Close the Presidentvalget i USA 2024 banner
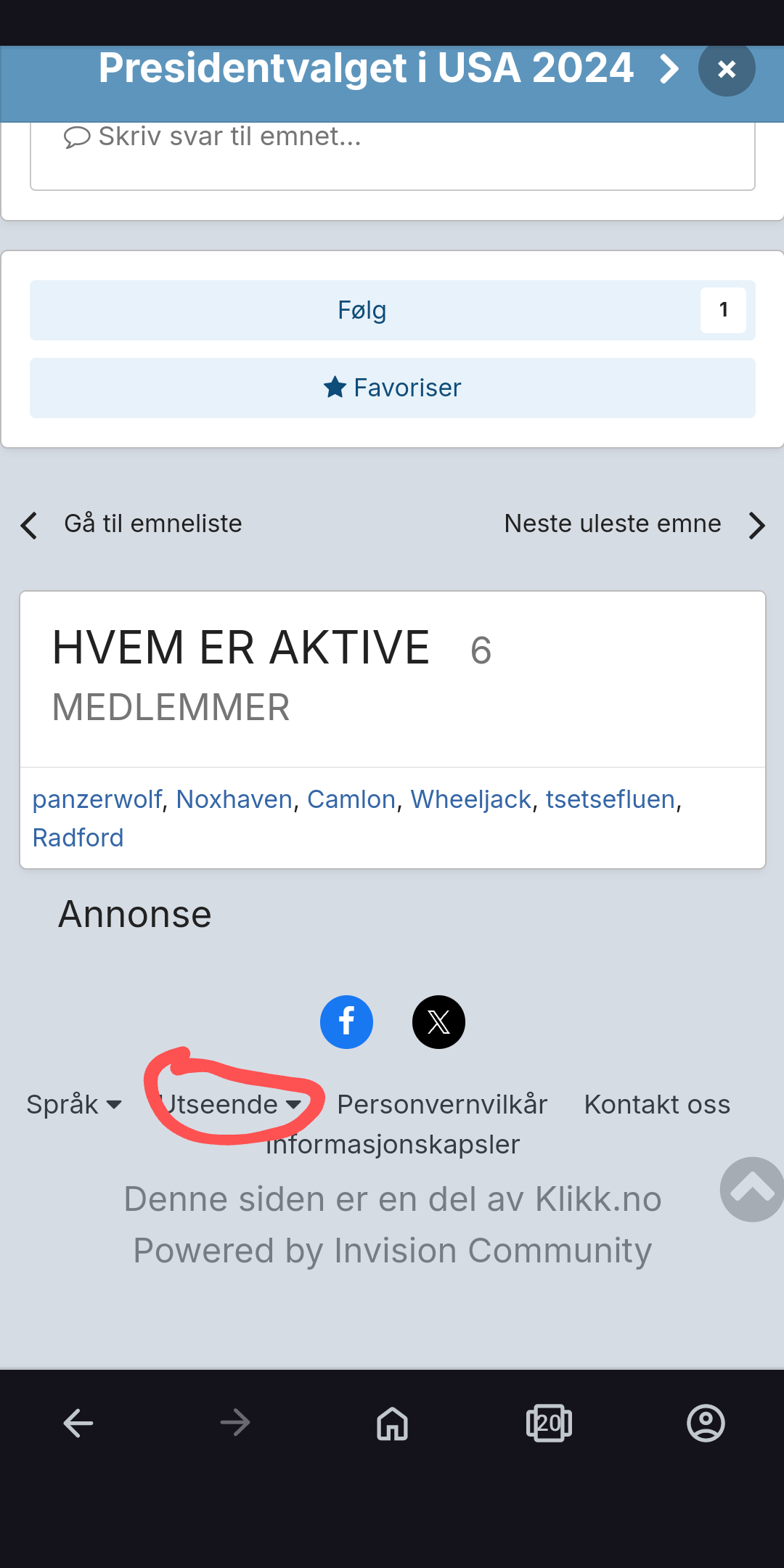Screen dimensions: 784x1568 (x=727, y=69)
